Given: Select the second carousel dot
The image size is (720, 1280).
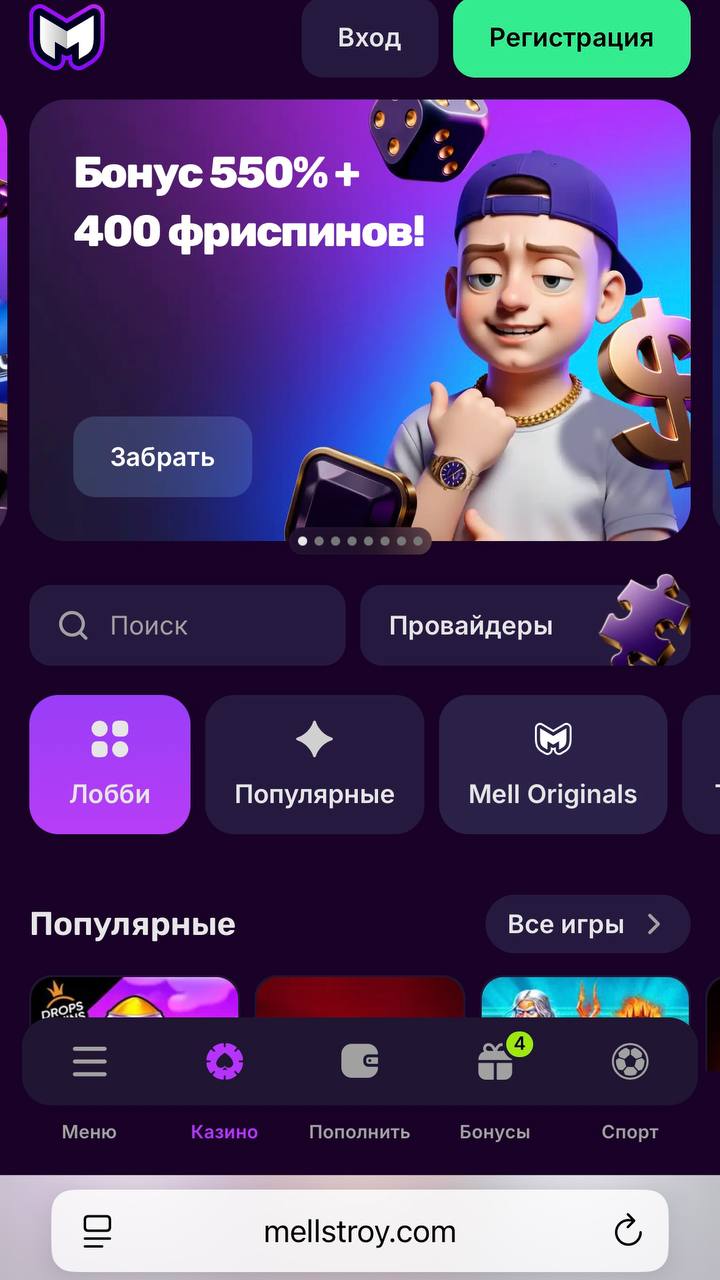Looking at the screenshot, I should point(319,541).
